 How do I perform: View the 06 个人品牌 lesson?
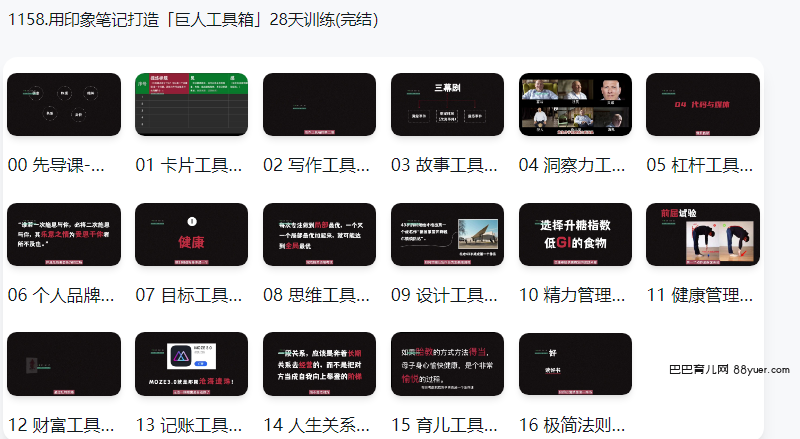click(x=63, y=234)
